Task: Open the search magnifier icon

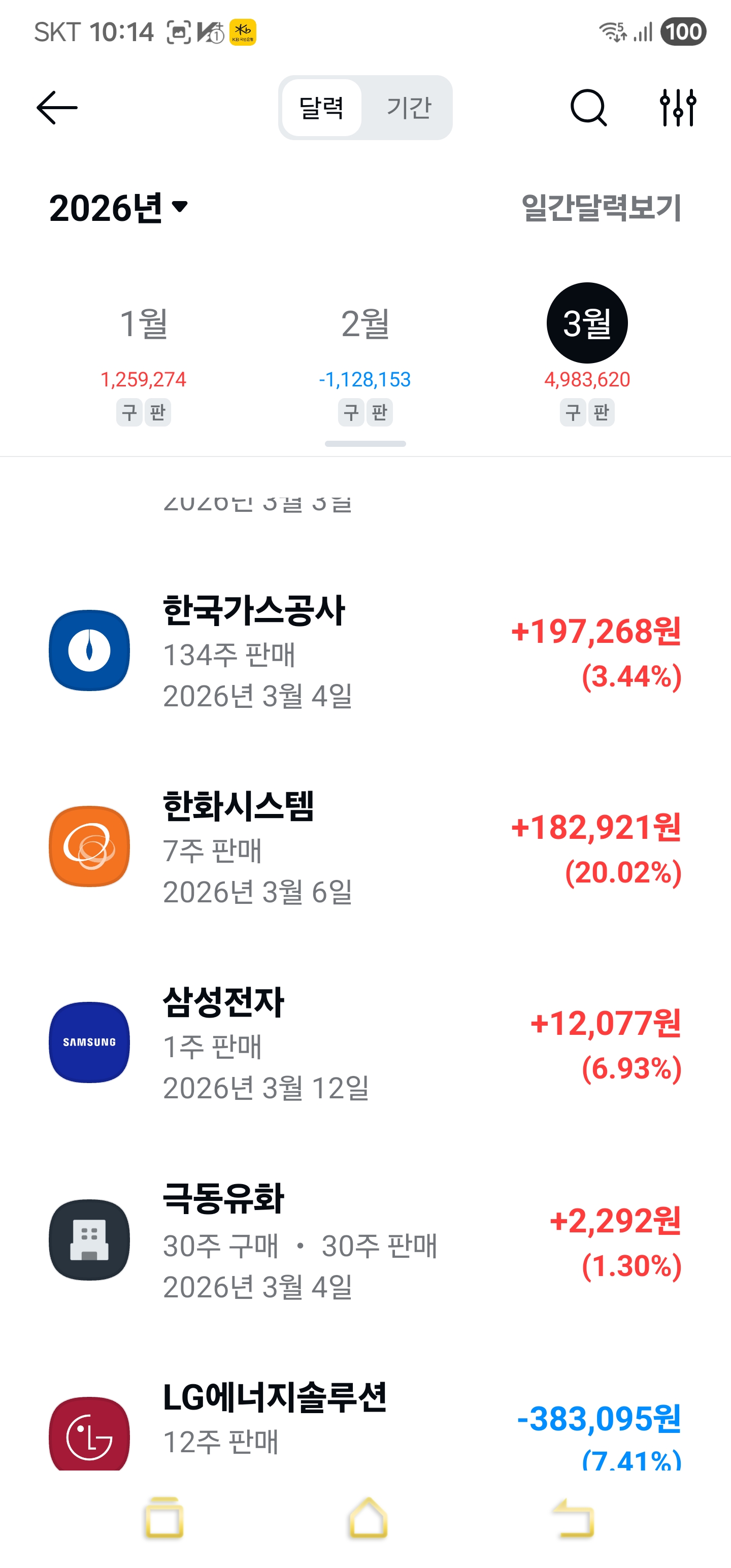Action: click(x=588, y=108)
